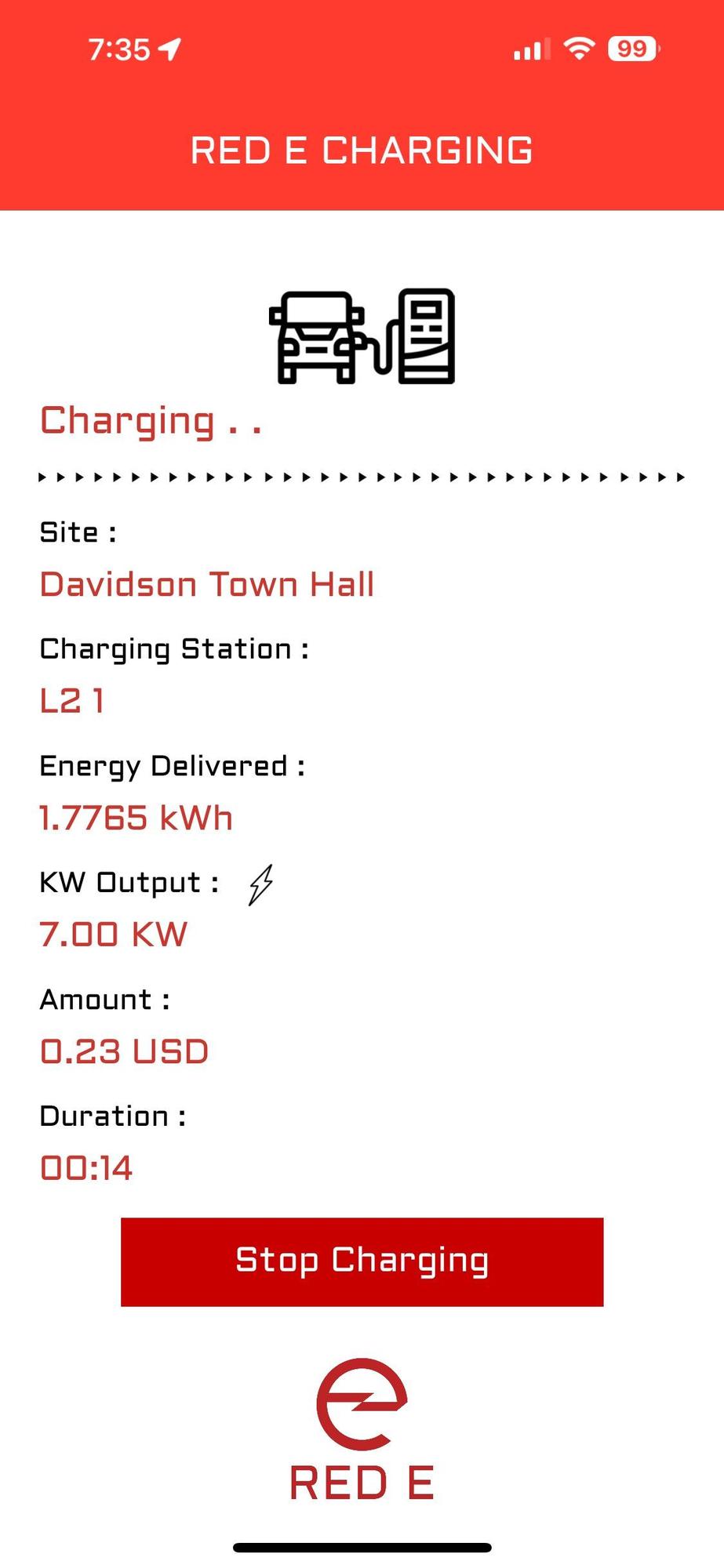The image size is (724, 1568).
Task: Tap the RED E CHARGING header banner
Action: coord(362,149)
